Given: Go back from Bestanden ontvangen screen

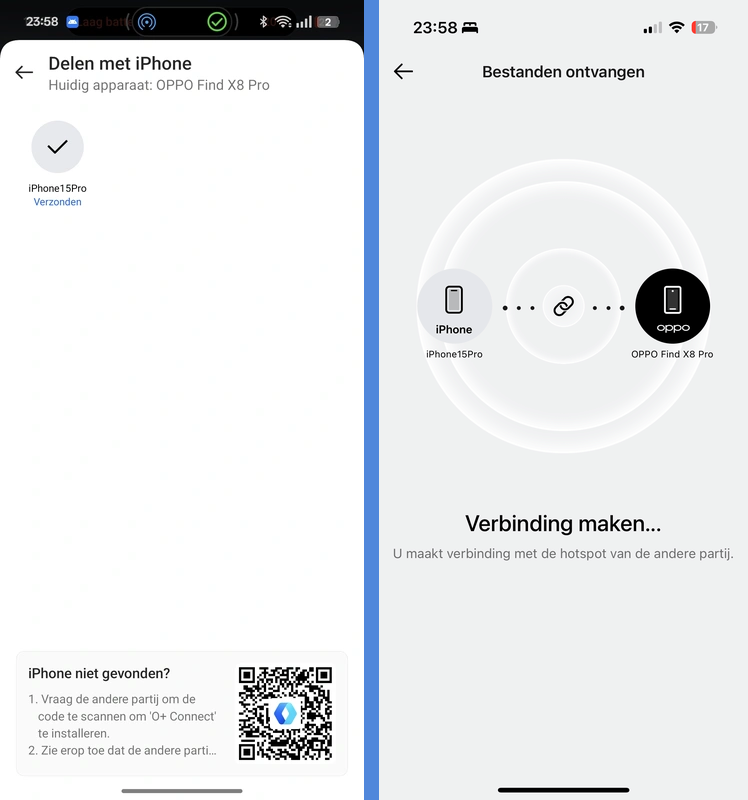Looking at the screenshot, I should tap(403, 71).
